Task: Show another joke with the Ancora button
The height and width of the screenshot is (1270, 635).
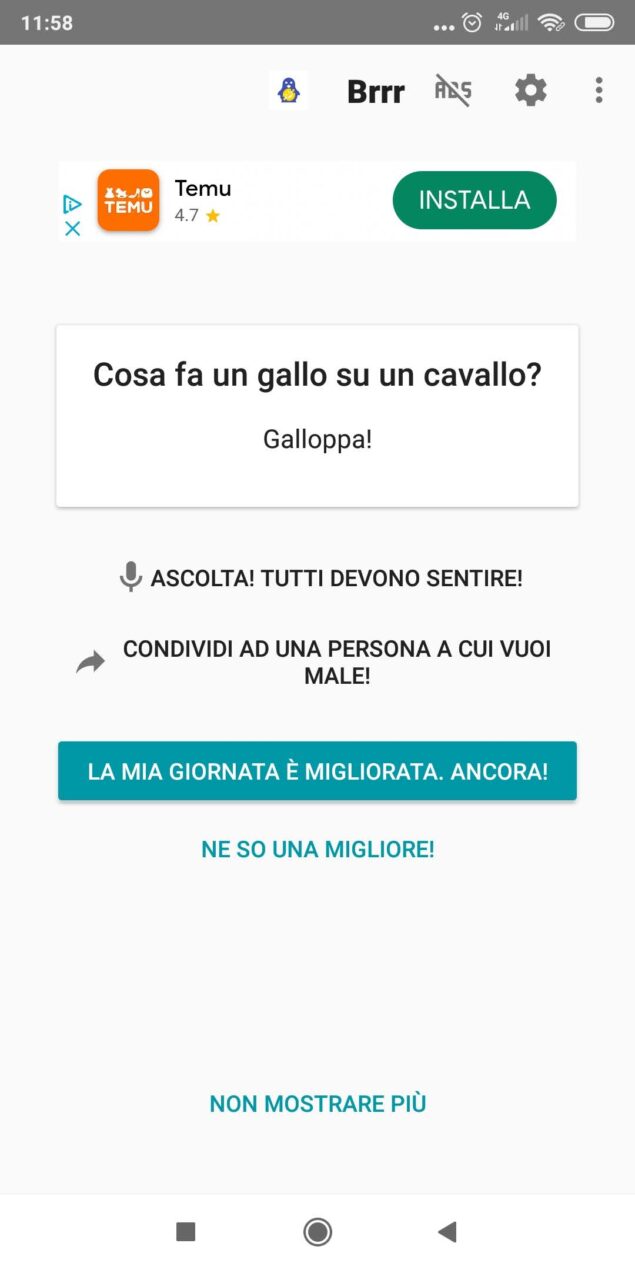Action: (x=318, y=771)
